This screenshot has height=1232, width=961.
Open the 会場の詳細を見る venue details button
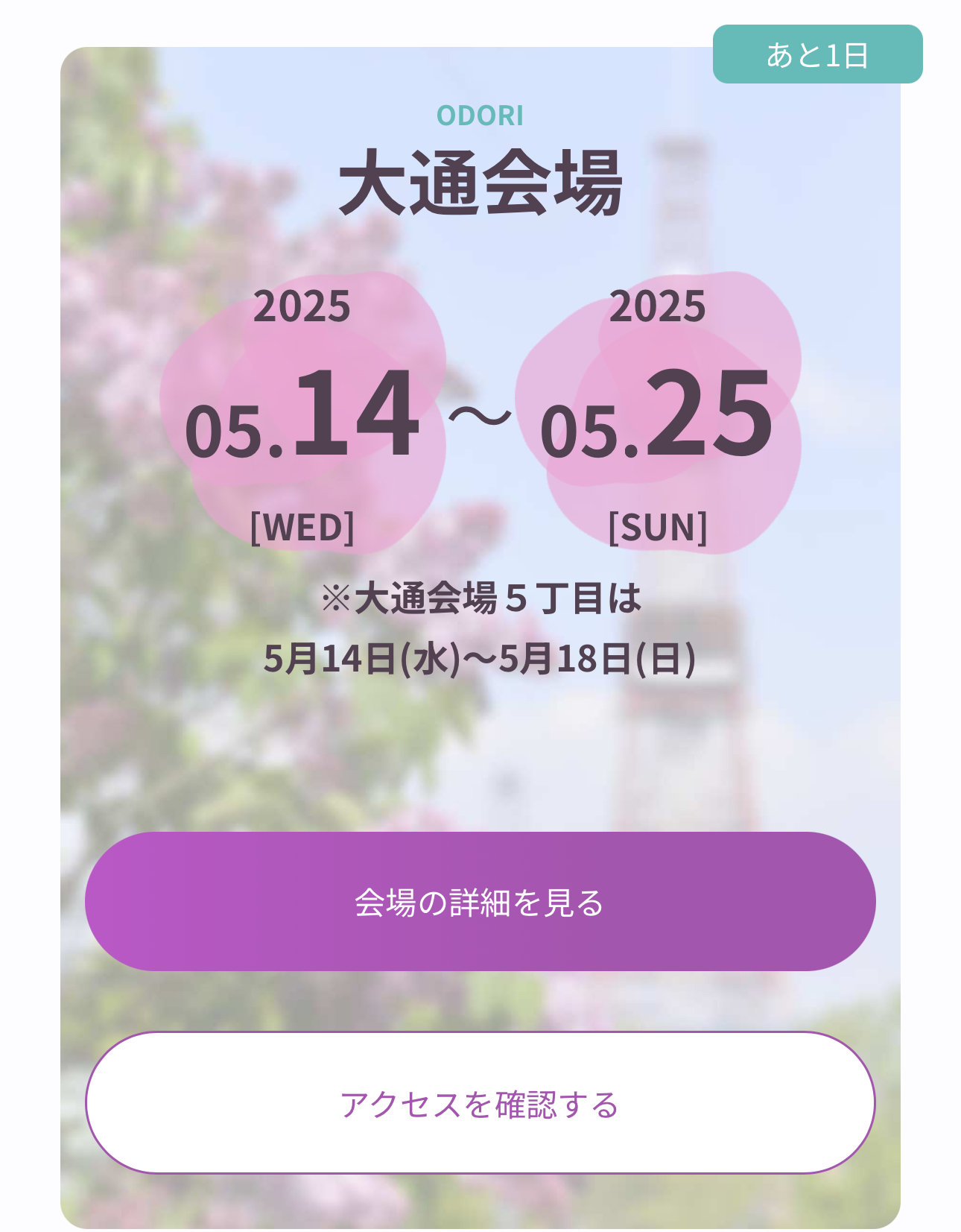(480, 901)
